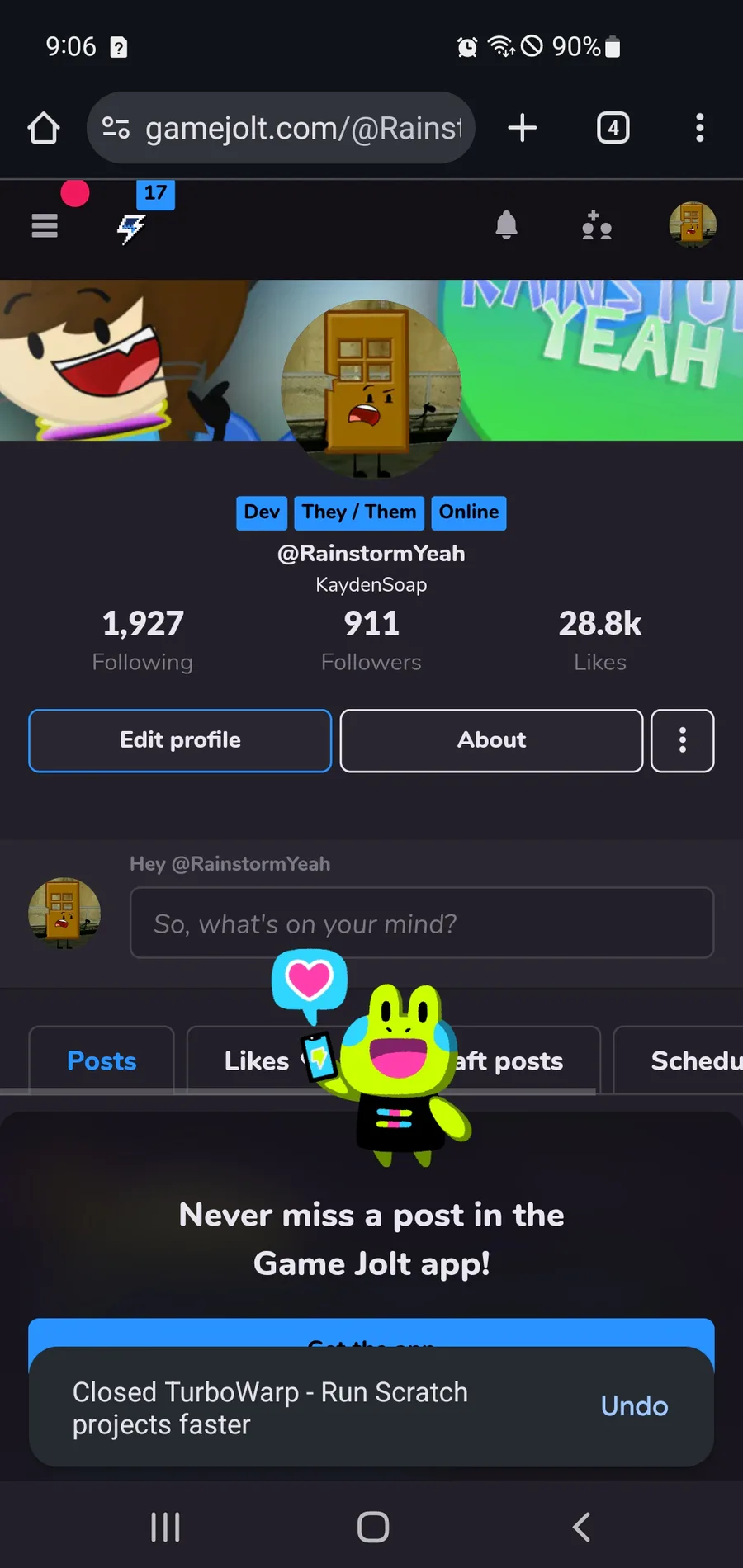
Task: Tap Edit profile
Action: tap(180, 740)
